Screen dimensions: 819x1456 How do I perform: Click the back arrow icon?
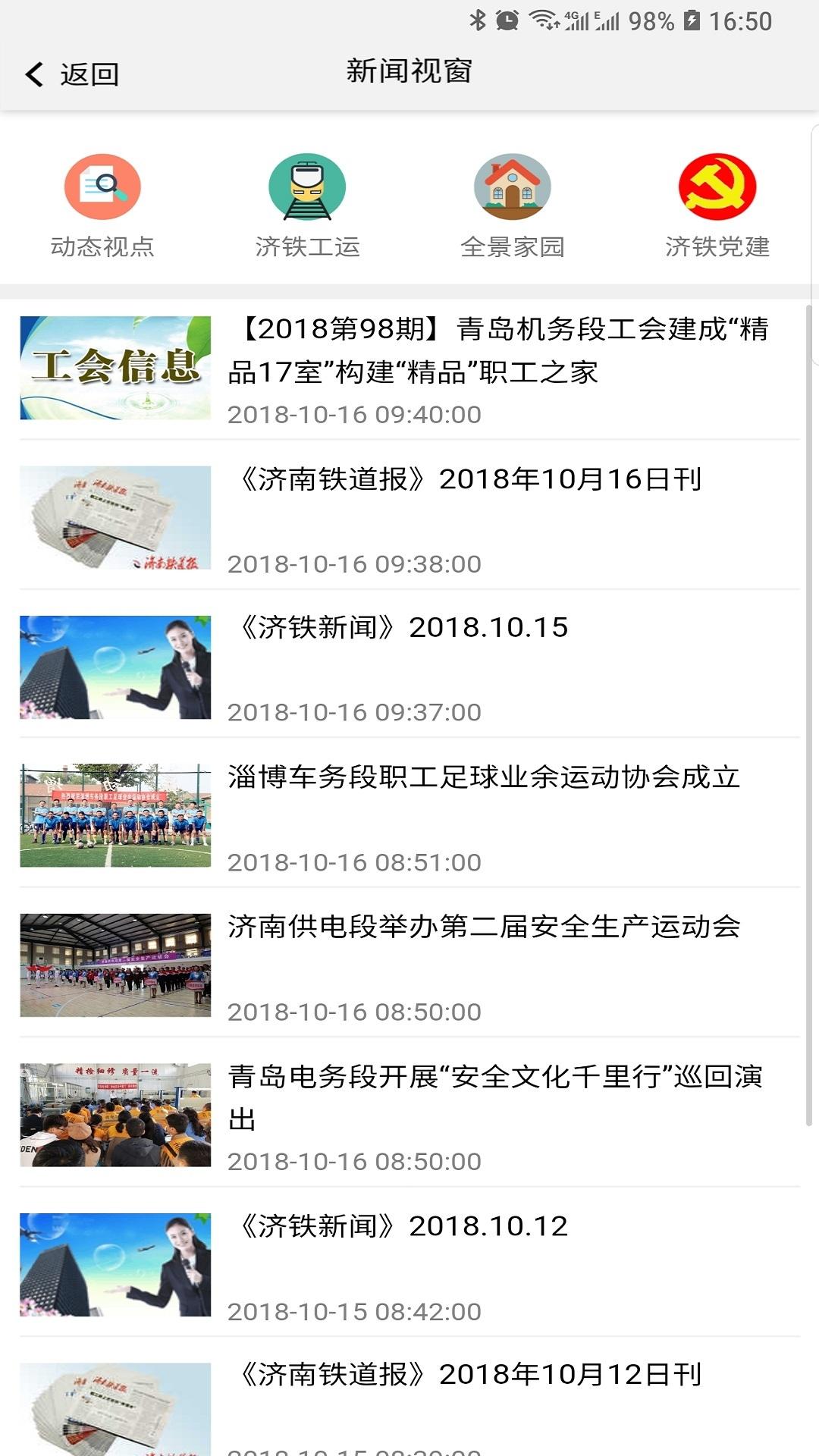pos(32,74)
